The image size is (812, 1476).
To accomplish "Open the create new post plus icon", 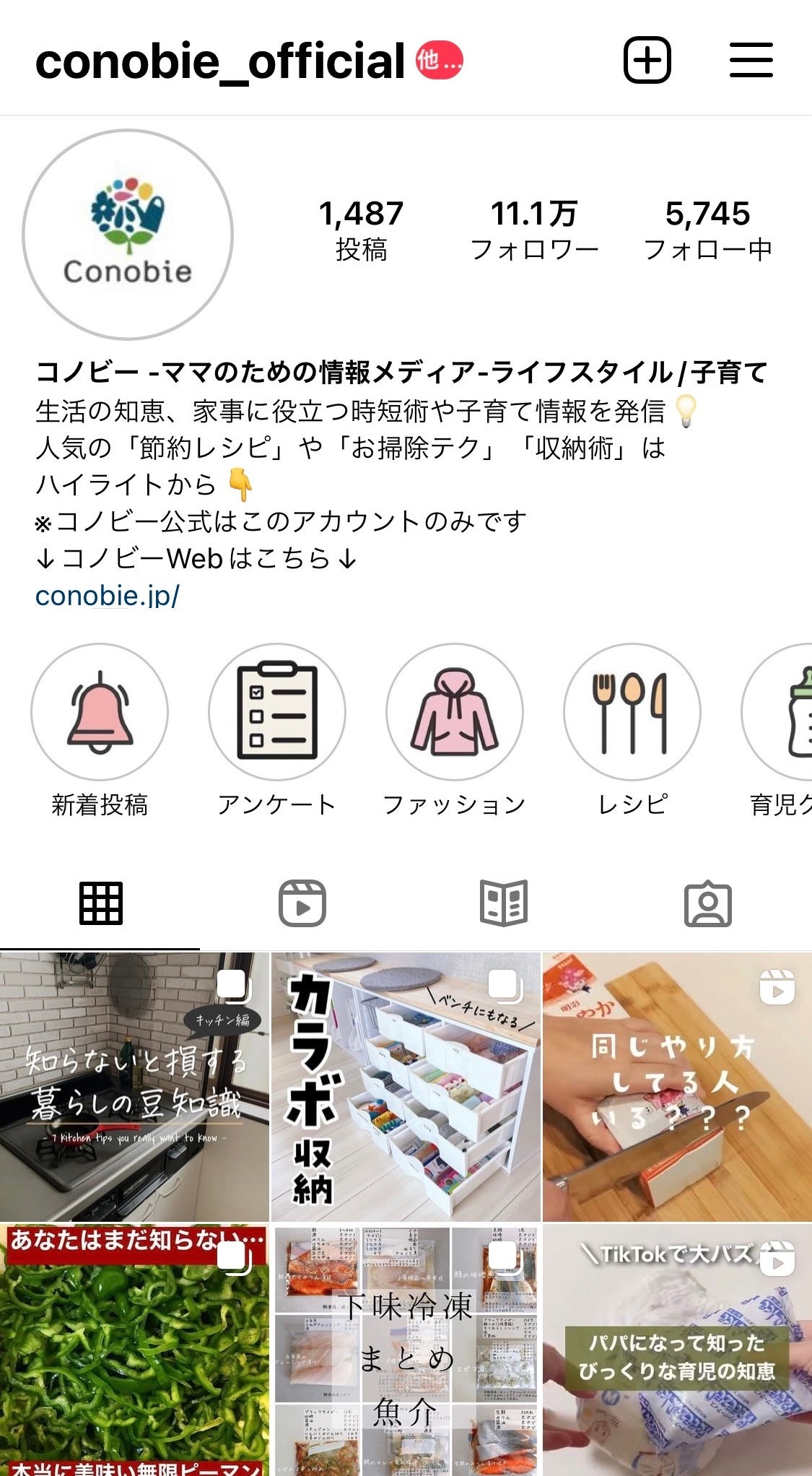I will 647,60.
